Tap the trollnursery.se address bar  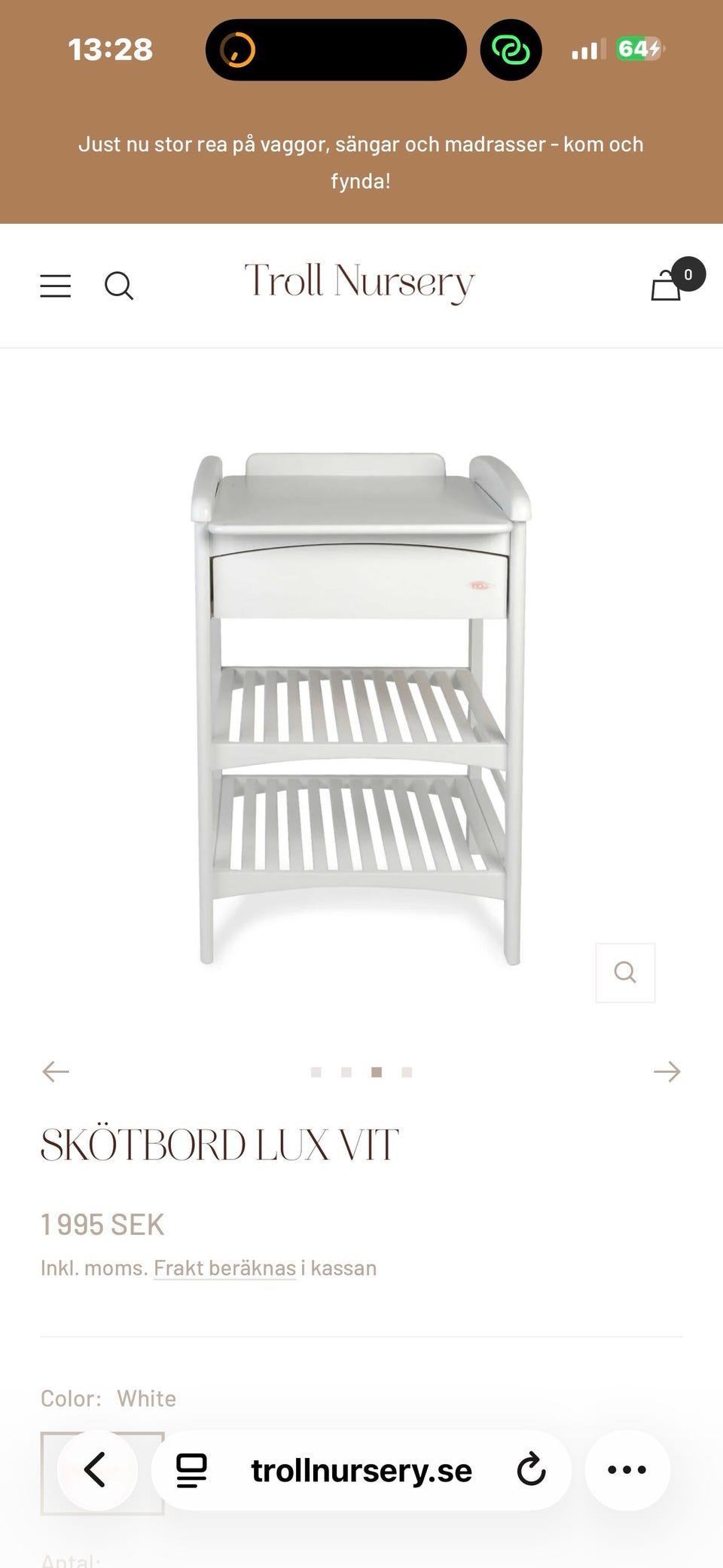(361, 1470)
